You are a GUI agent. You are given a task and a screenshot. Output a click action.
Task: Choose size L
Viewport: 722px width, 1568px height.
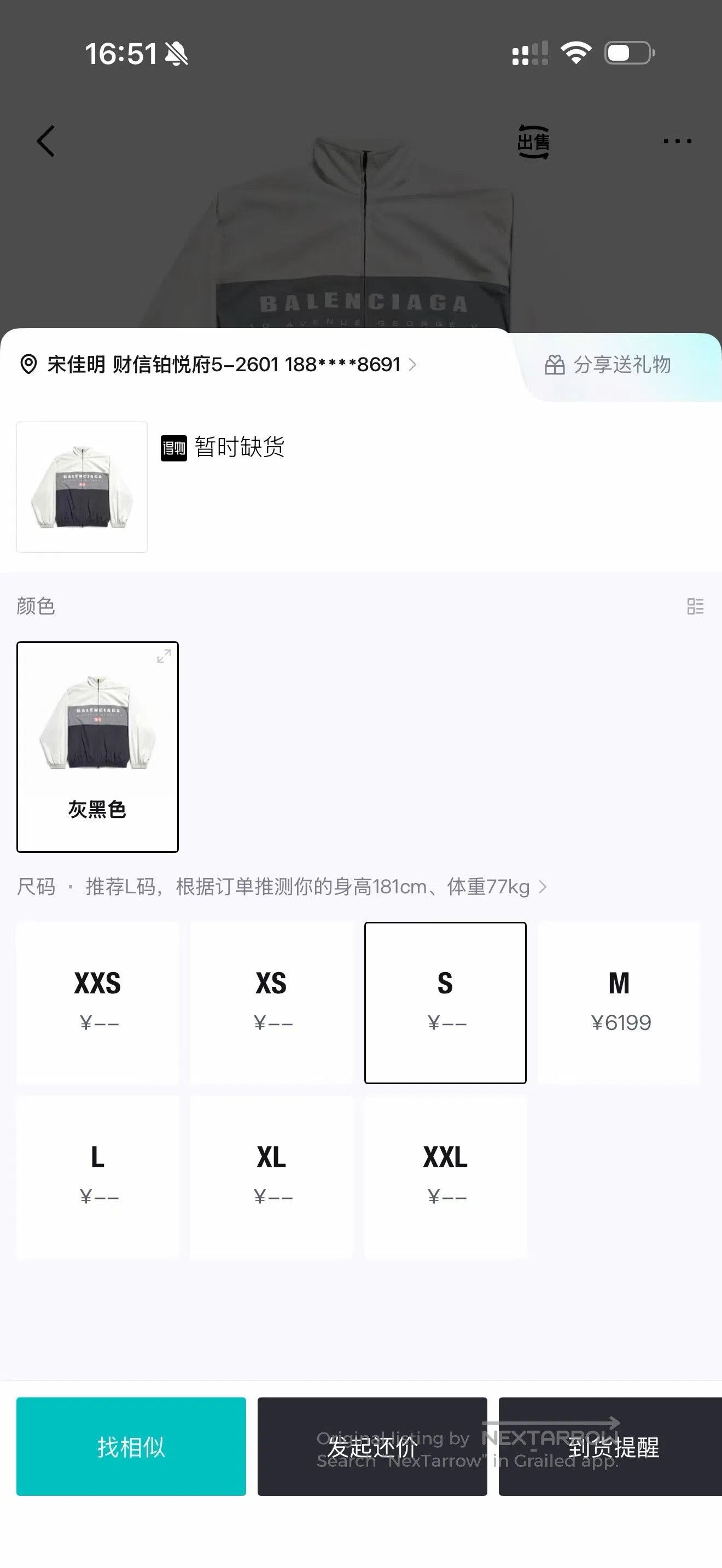[97, 1177]
